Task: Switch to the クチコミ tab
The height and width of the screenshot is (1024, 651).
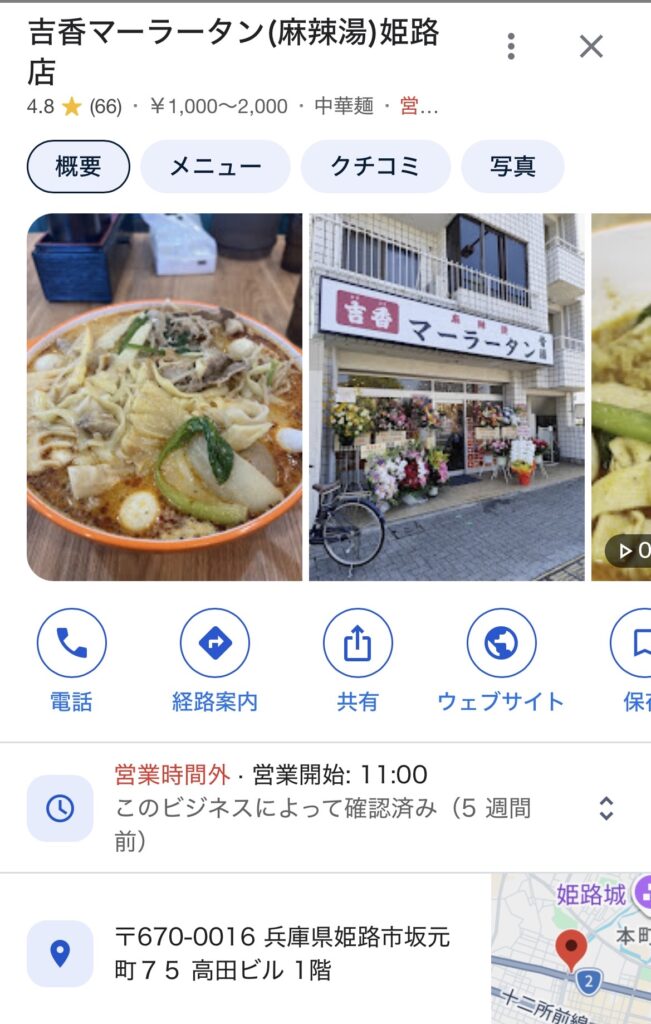Action: 375,167
